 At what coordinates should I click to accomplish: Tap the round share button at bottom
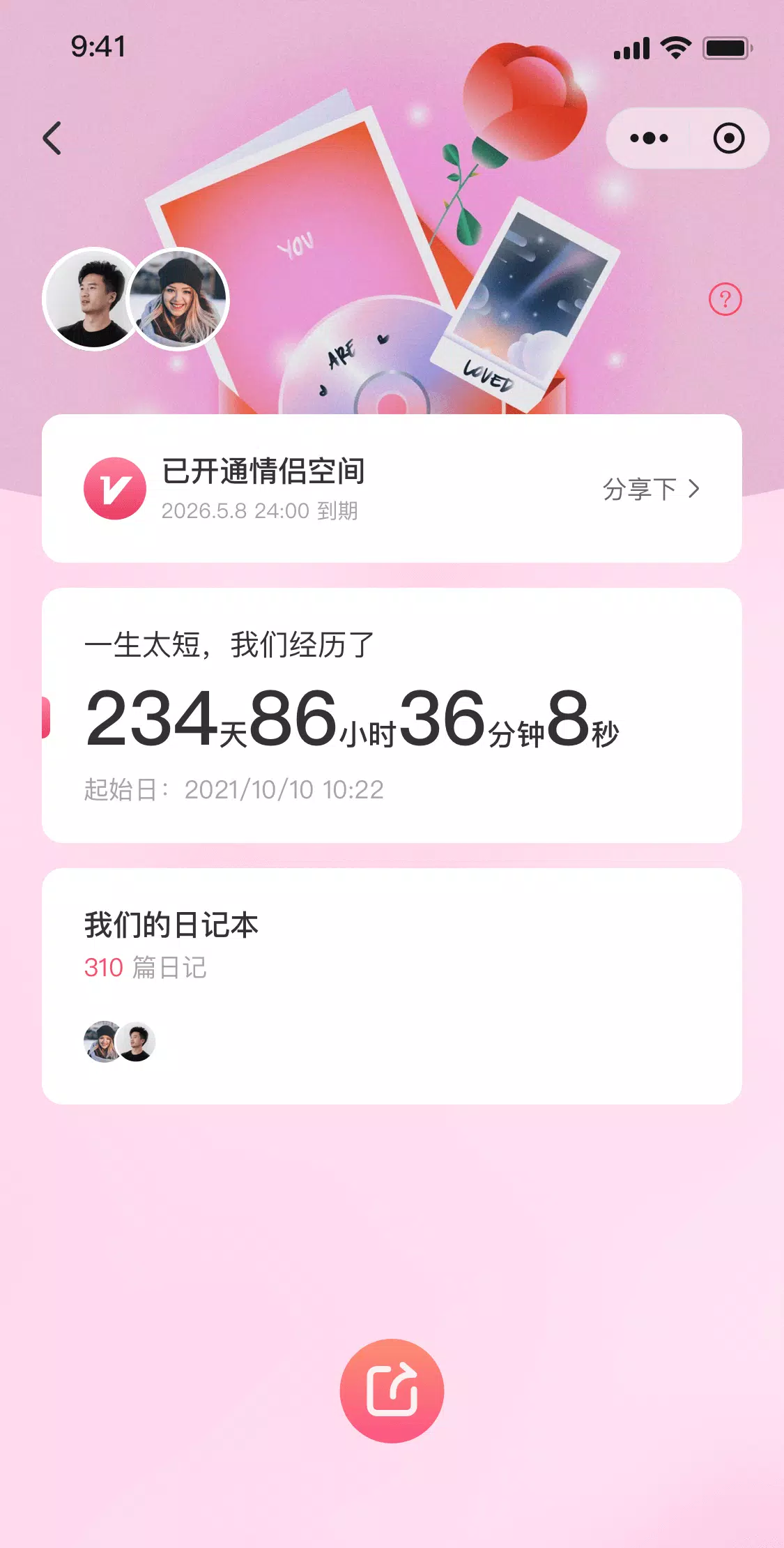392,1391
